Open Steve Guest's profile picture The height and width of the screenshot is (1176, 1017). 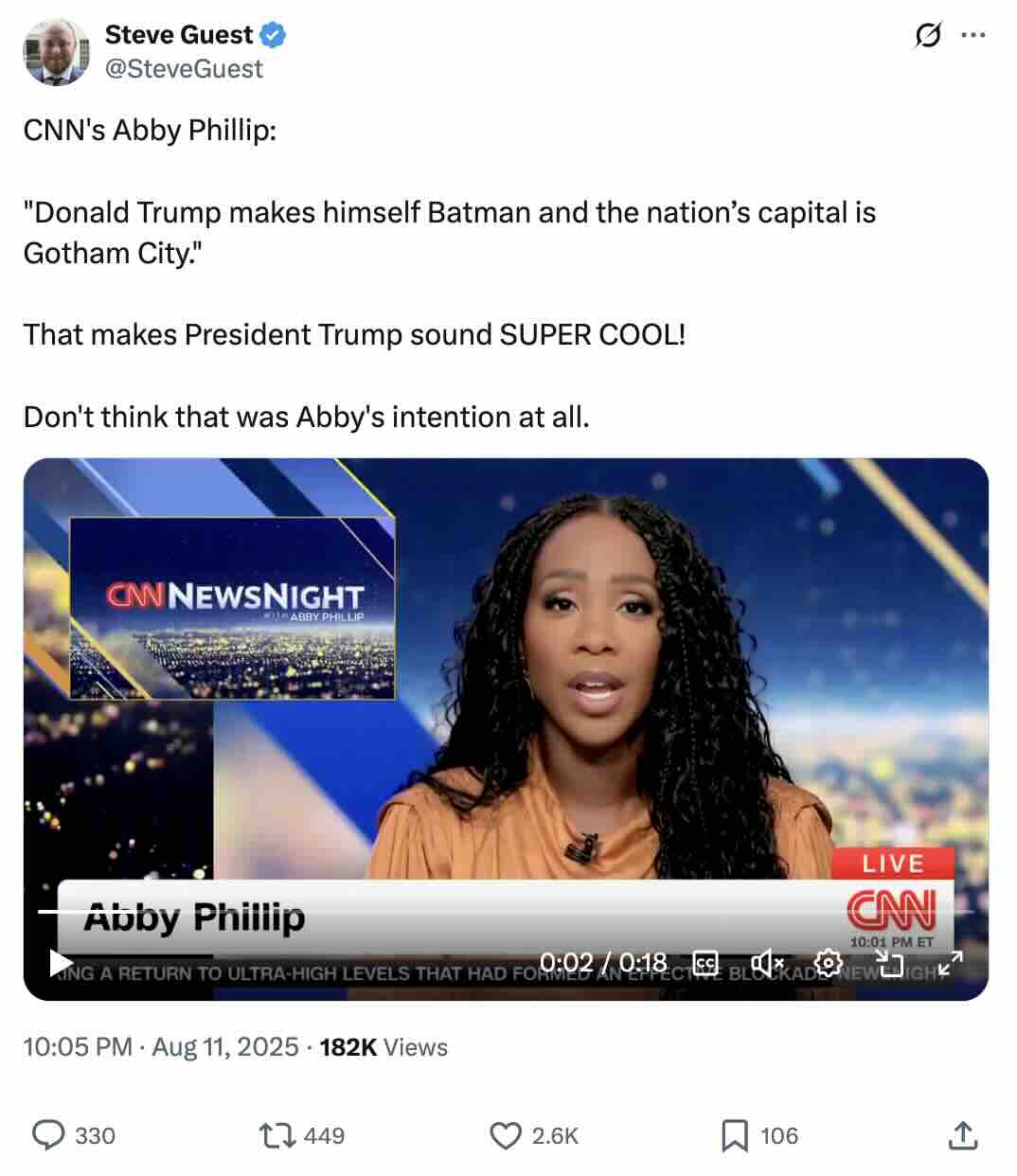[56, 52]
